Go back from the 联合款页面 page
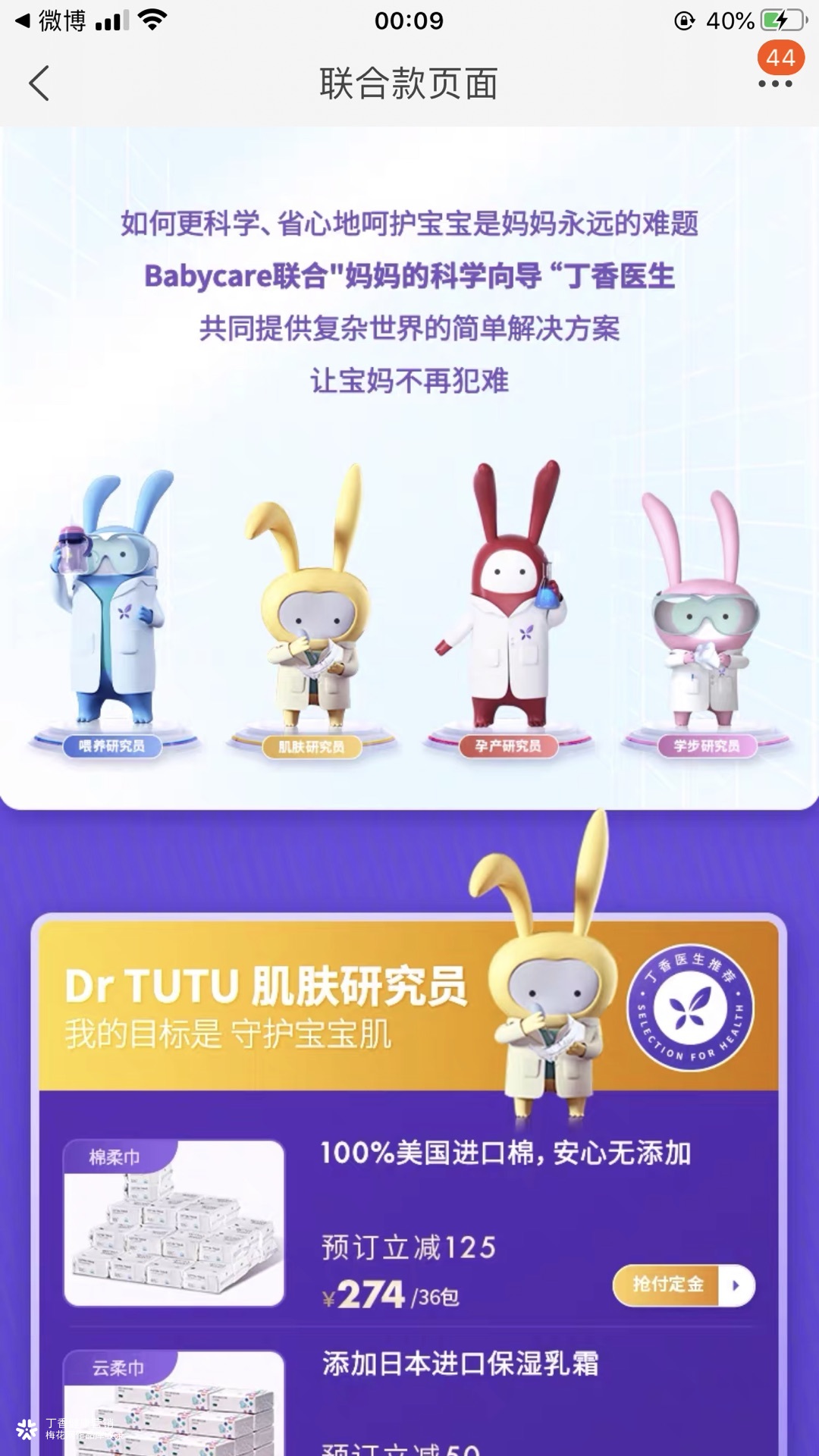This screenshot has height=1456, width=819. point(39,83)
